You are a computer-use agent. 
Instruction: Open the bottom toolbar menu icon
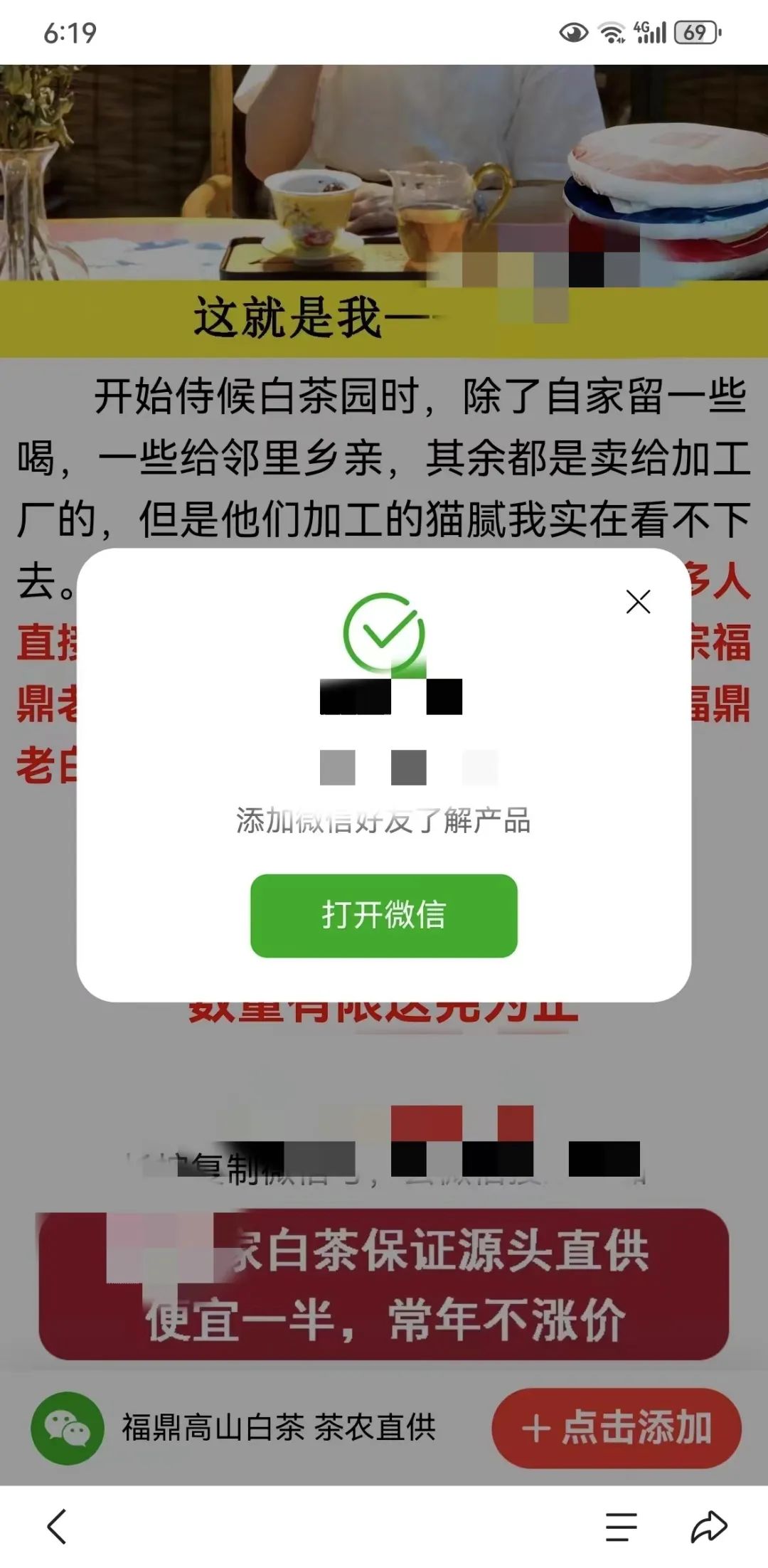coord(621,1527)
